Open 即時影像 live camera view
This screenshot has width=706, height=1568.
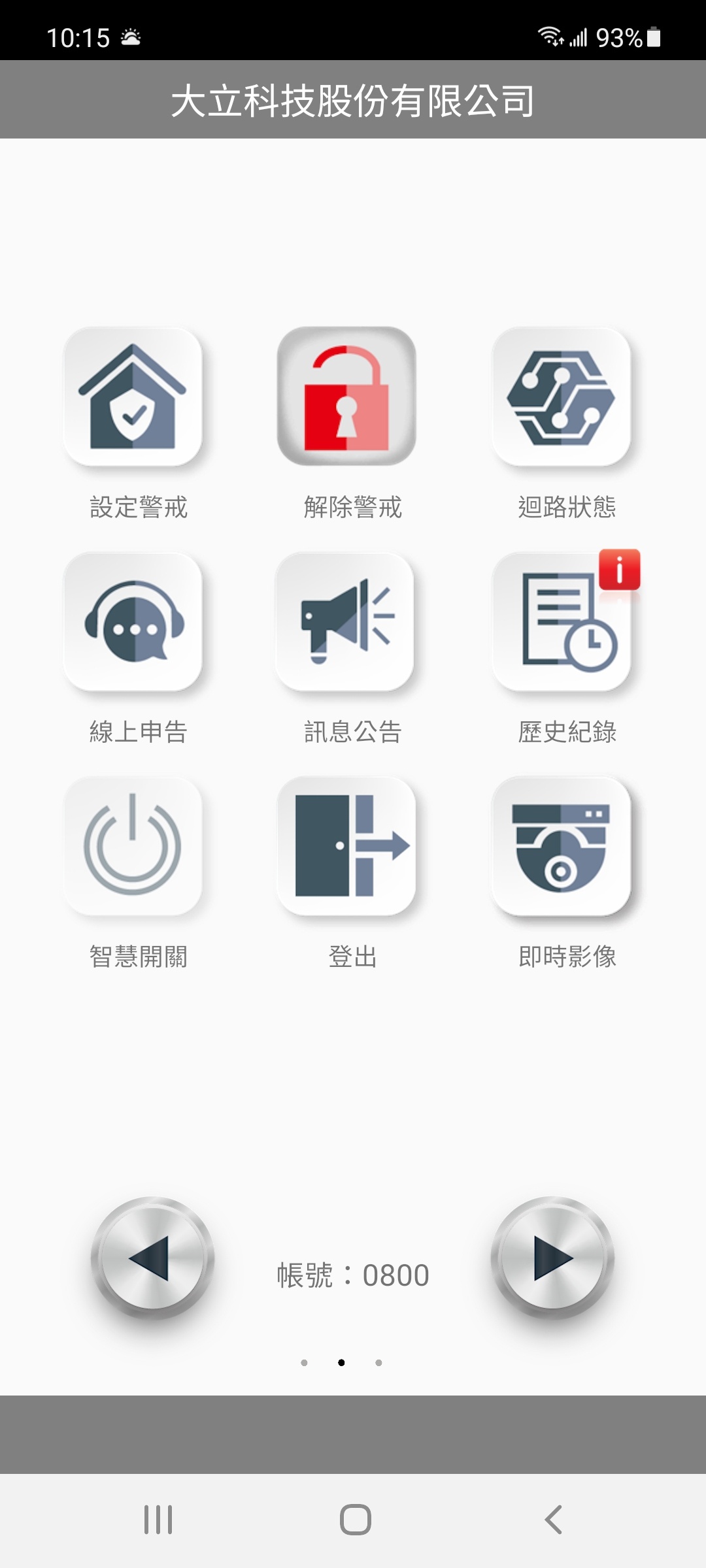[x=561, y=846]
